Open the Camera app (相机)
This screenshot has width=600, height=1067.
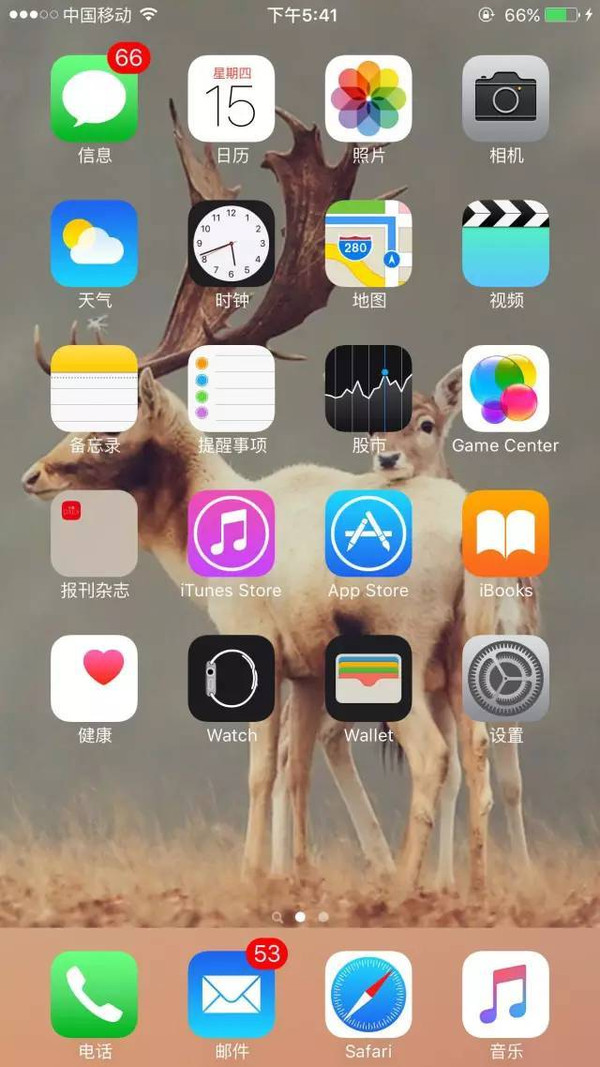(505, 99)
